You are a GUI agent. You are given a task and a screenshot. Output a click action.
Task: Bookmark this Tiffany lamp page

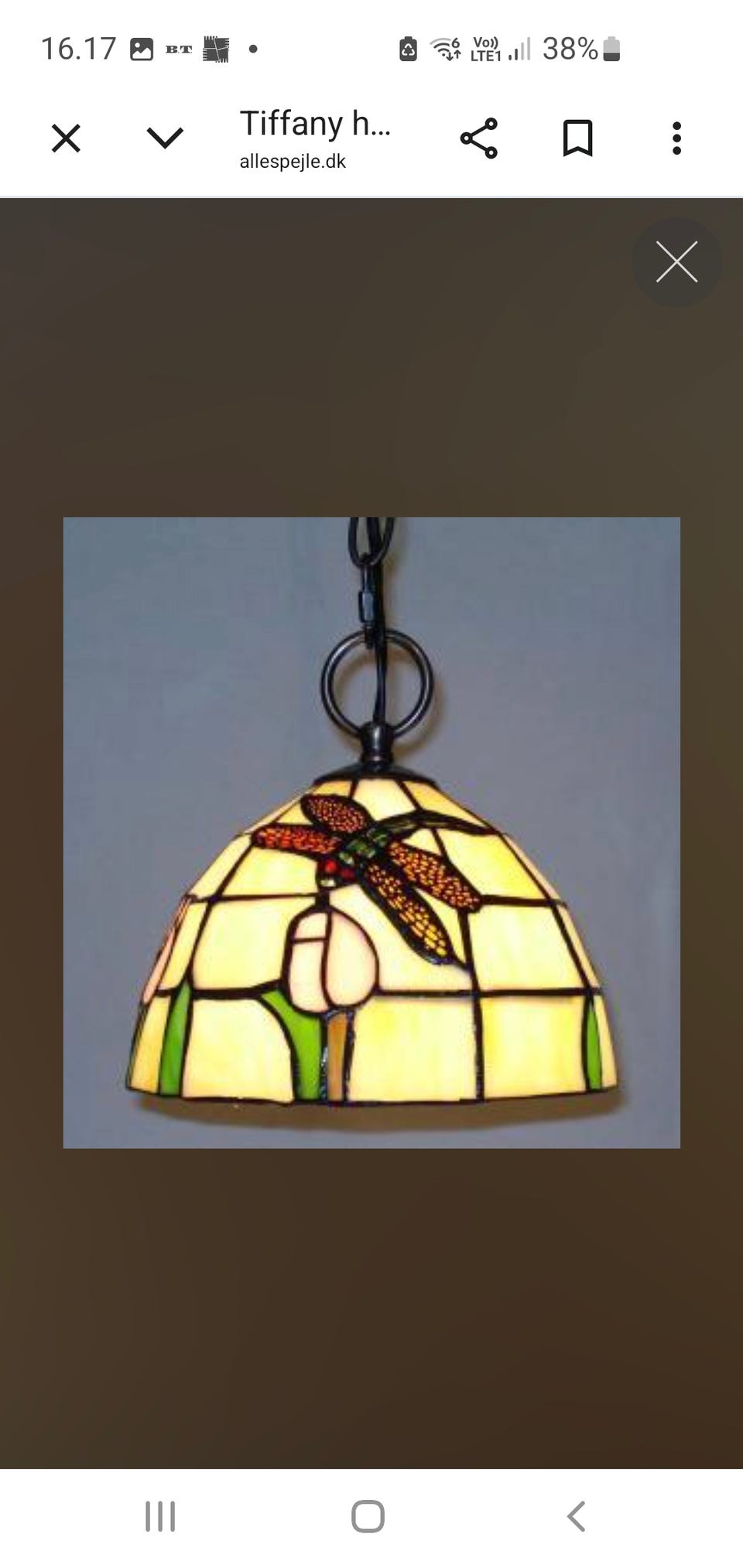pyautogui.click(x=577, y=138)
